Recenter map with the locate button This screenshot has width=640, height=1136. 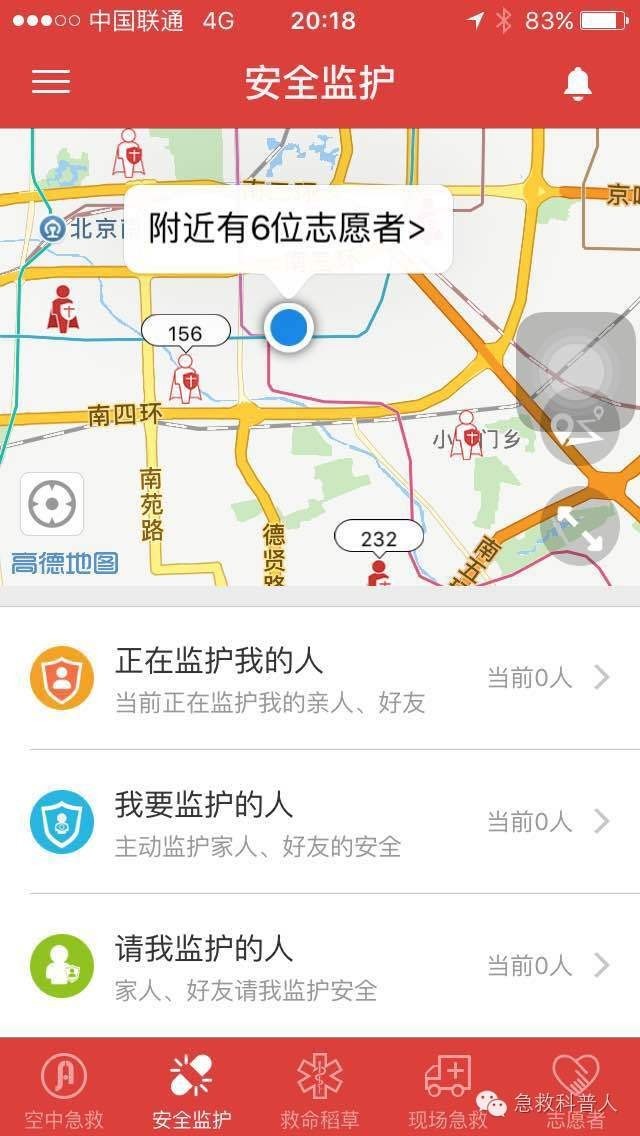(x=52, y=505)
